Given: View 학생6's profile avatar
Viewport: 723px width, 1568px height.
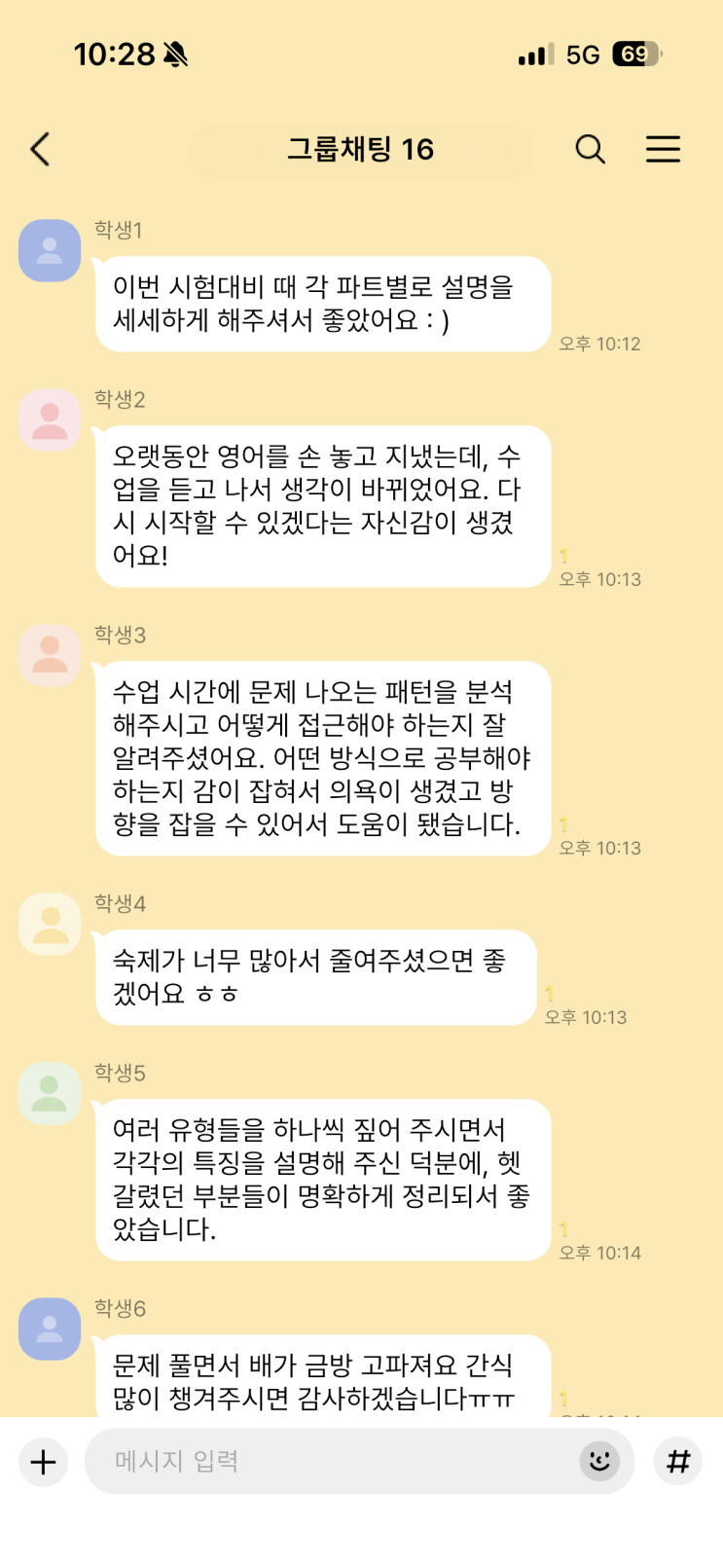Looking at the screenshot, I should tap(50, 1329).
